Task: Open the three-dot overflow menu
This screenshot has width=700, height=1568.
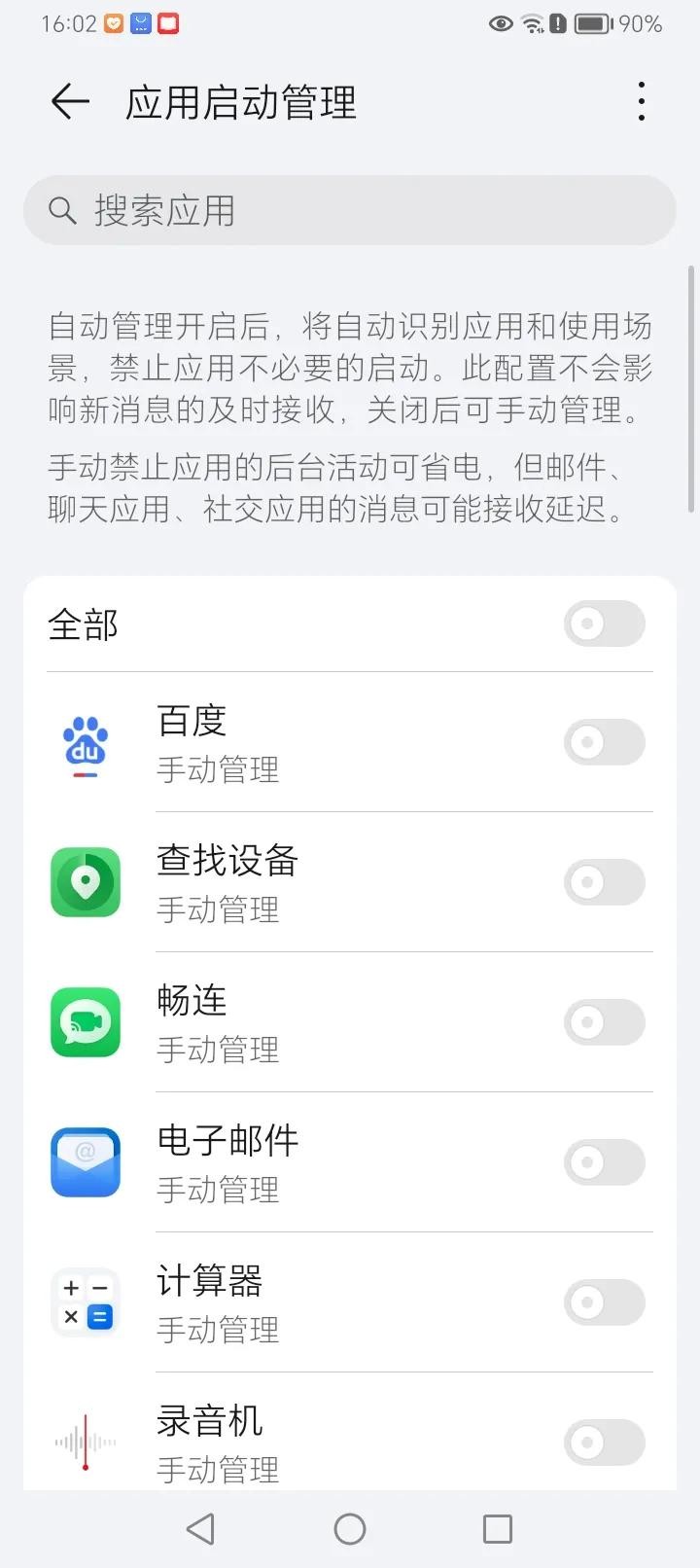Action: 642,102
